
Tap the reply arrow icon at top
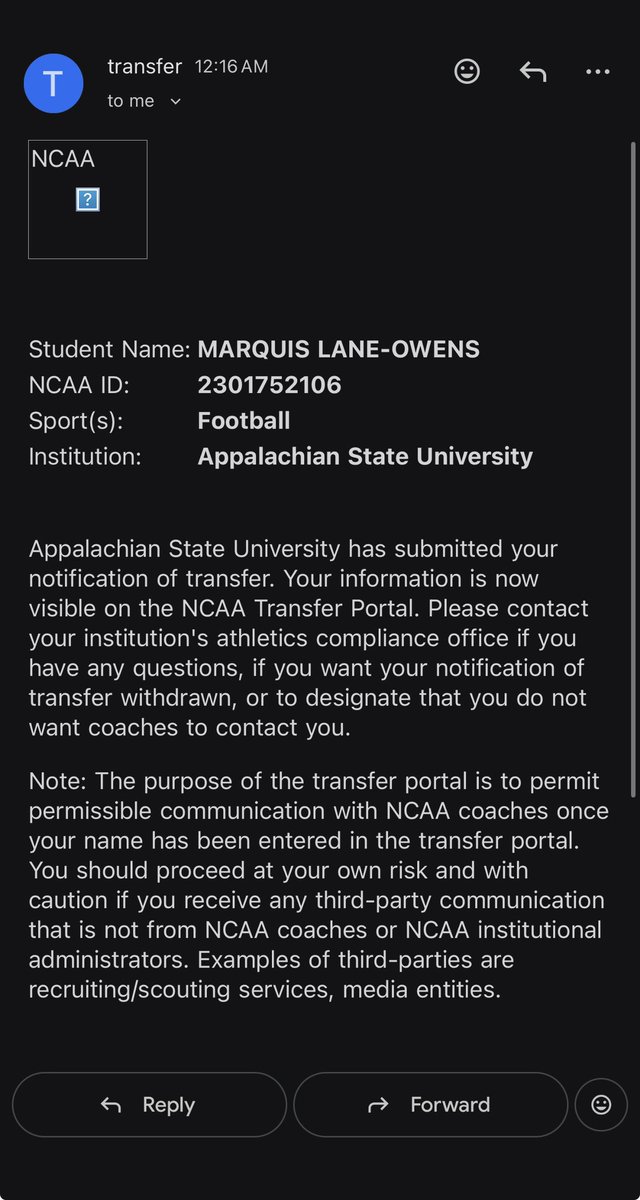[x=533, y=72]
